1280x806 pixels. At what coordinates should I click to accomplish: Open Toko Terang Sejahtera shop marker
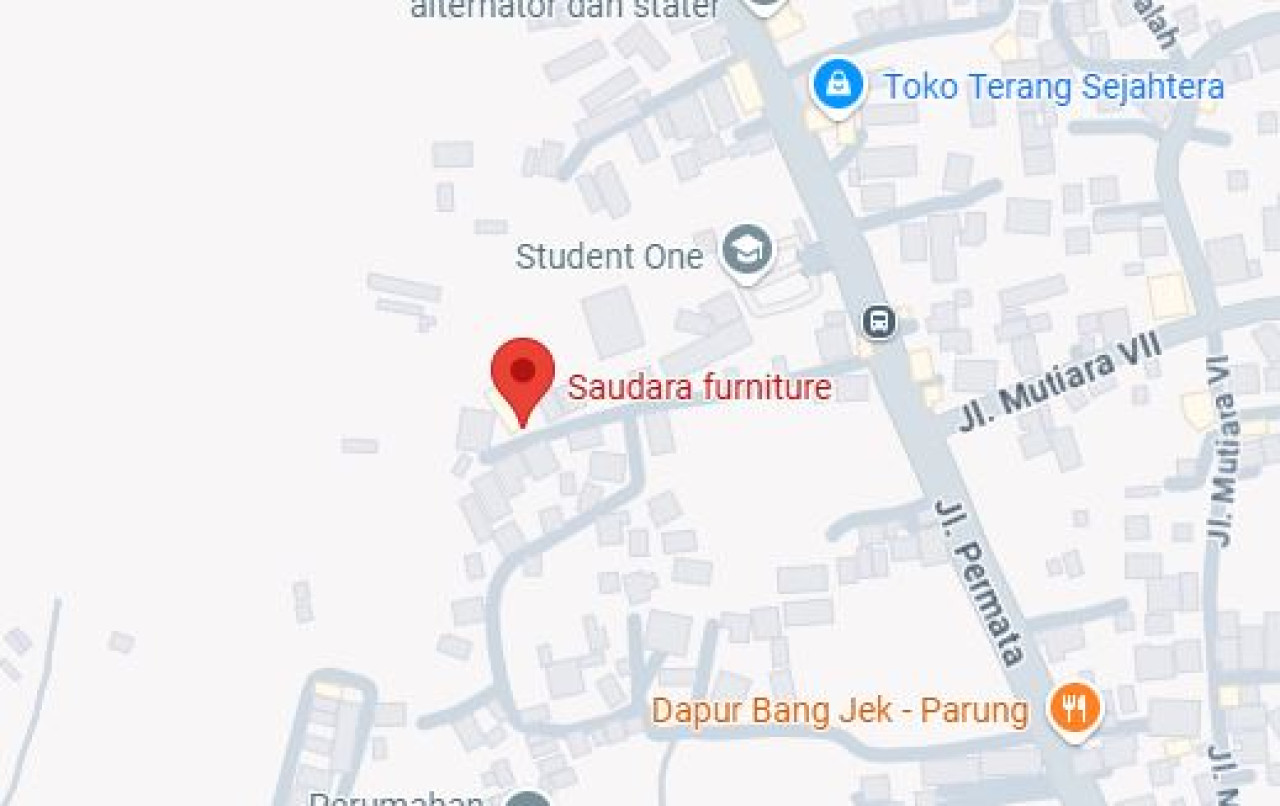pyautogui.click(x=838, y=85)
